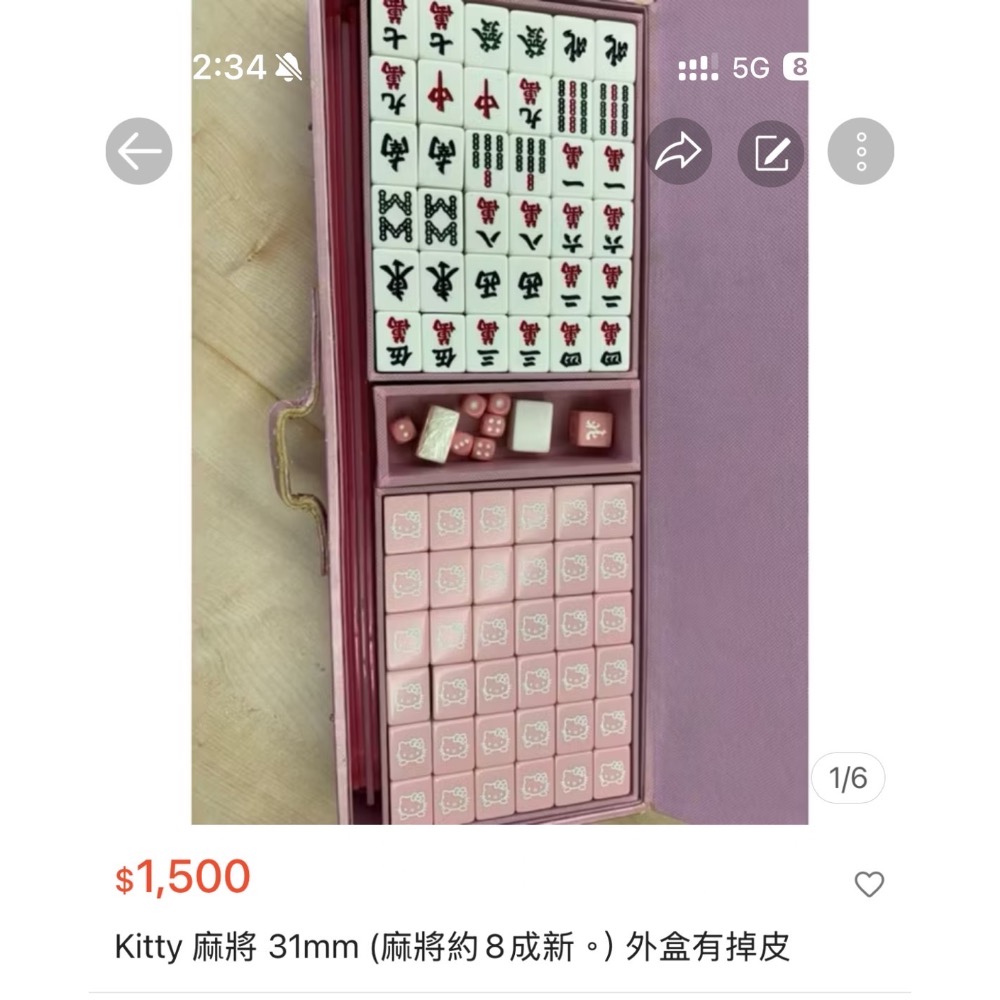The width and height of the screenshot is (1000, 1000).
Task: Like this listing with the heart
Action: (869, 884)
